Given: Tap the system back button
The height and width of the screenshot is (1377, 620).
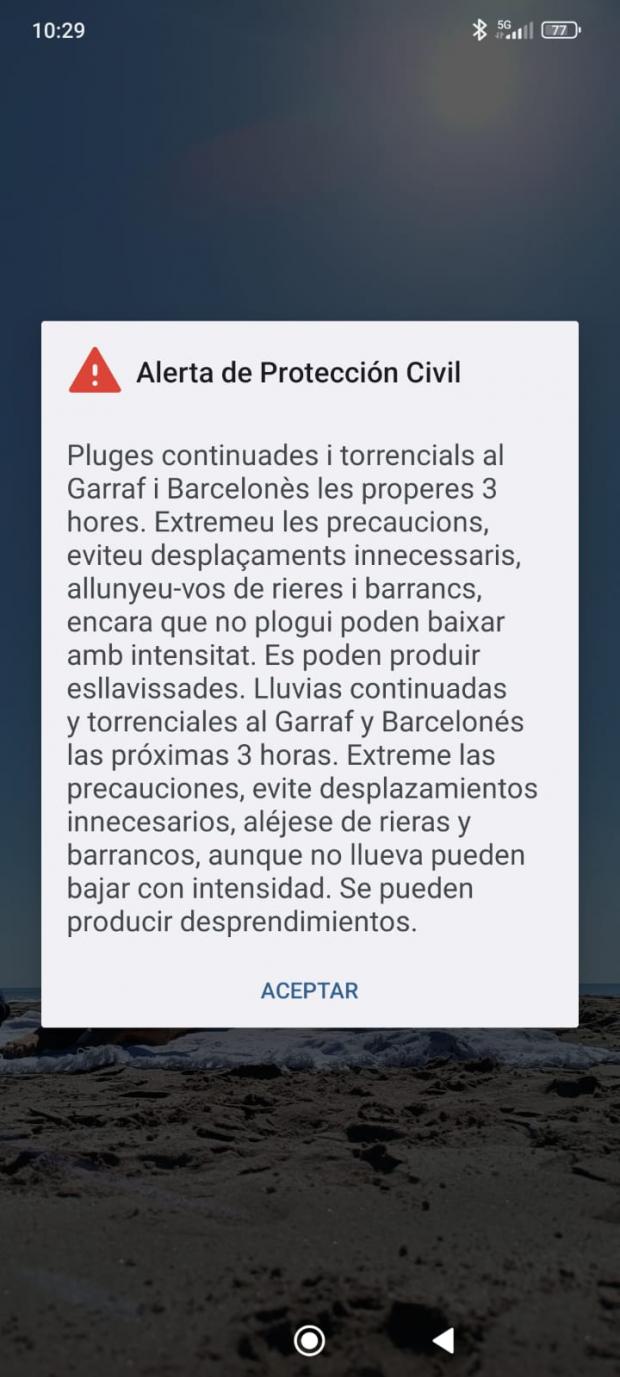Looking at the screenshot, I should pyautogui.click(x=443, y=1340).
